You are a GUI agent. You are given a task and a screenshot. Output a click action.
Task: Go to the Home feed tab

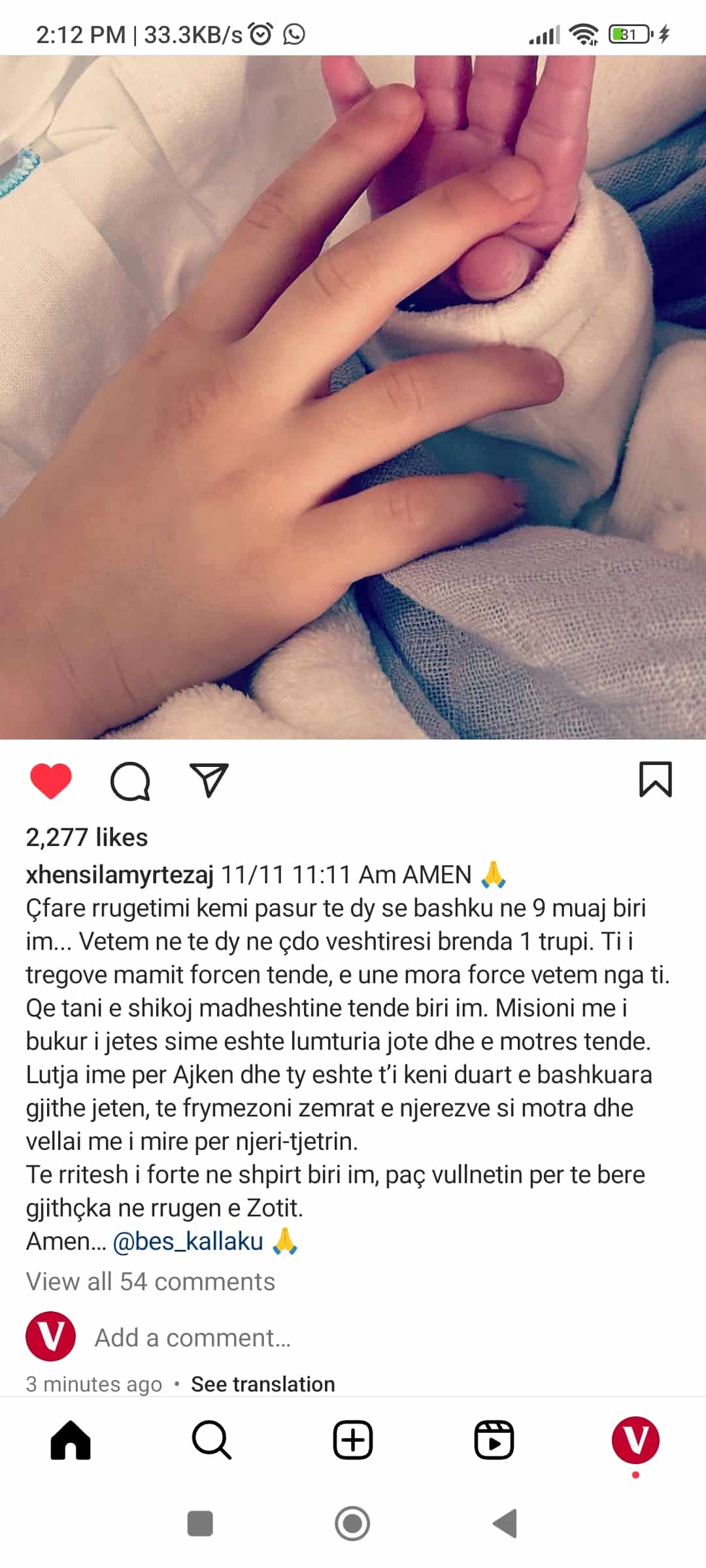[x=71, y=1441]
